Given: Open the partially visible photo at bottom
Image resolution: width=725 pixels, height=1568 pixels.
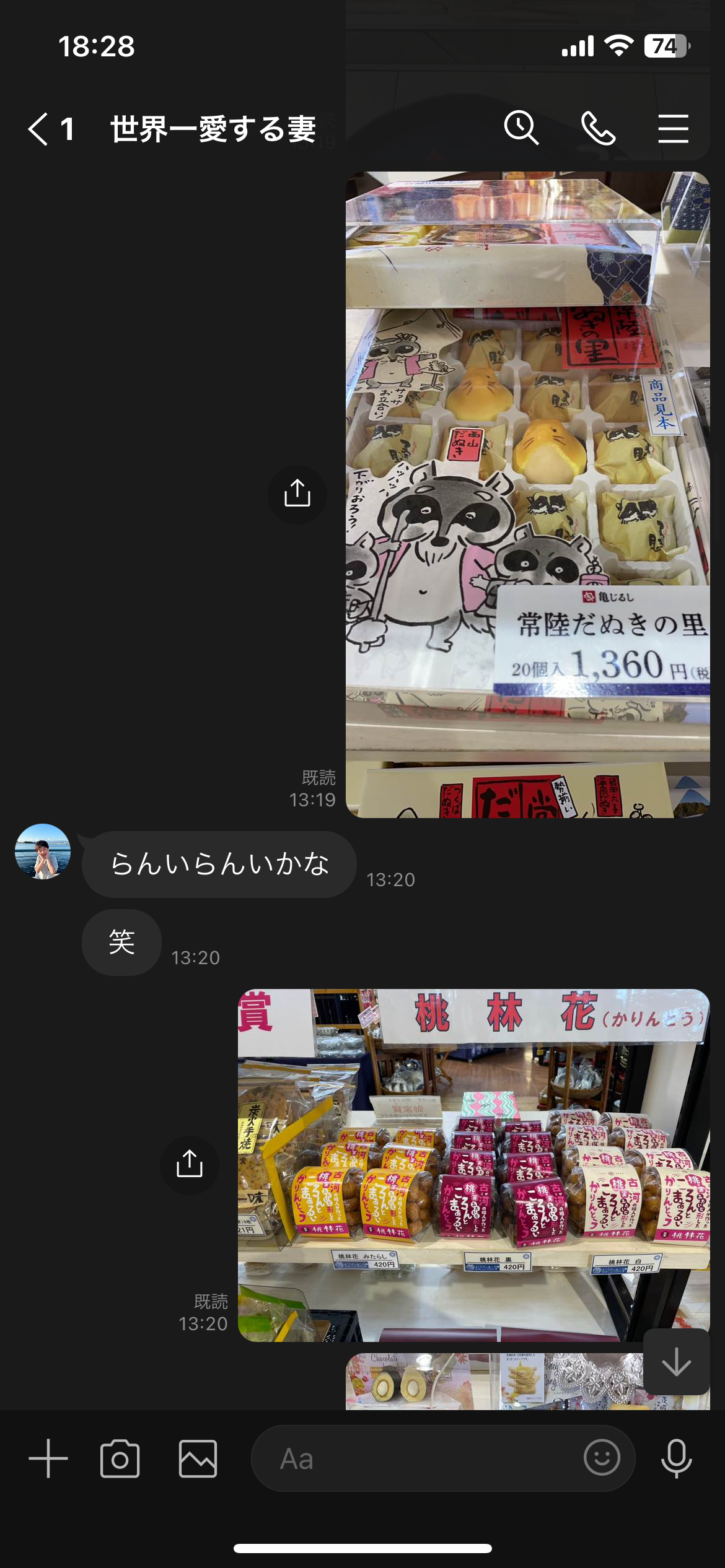Looking at the screenshot, I should coord(490,1382).
